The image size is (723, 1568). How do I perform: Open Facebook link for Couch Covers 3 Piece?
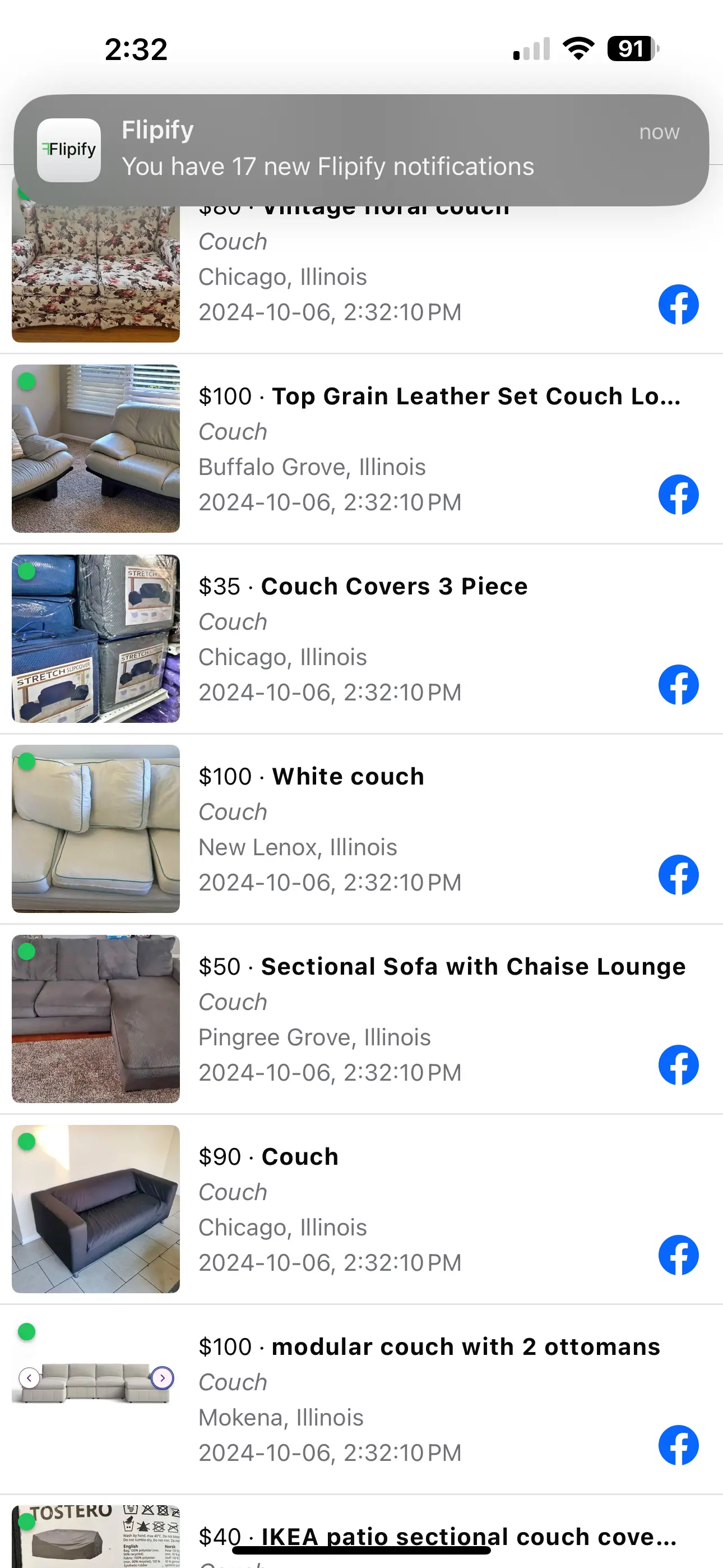[x=678, y=684]
